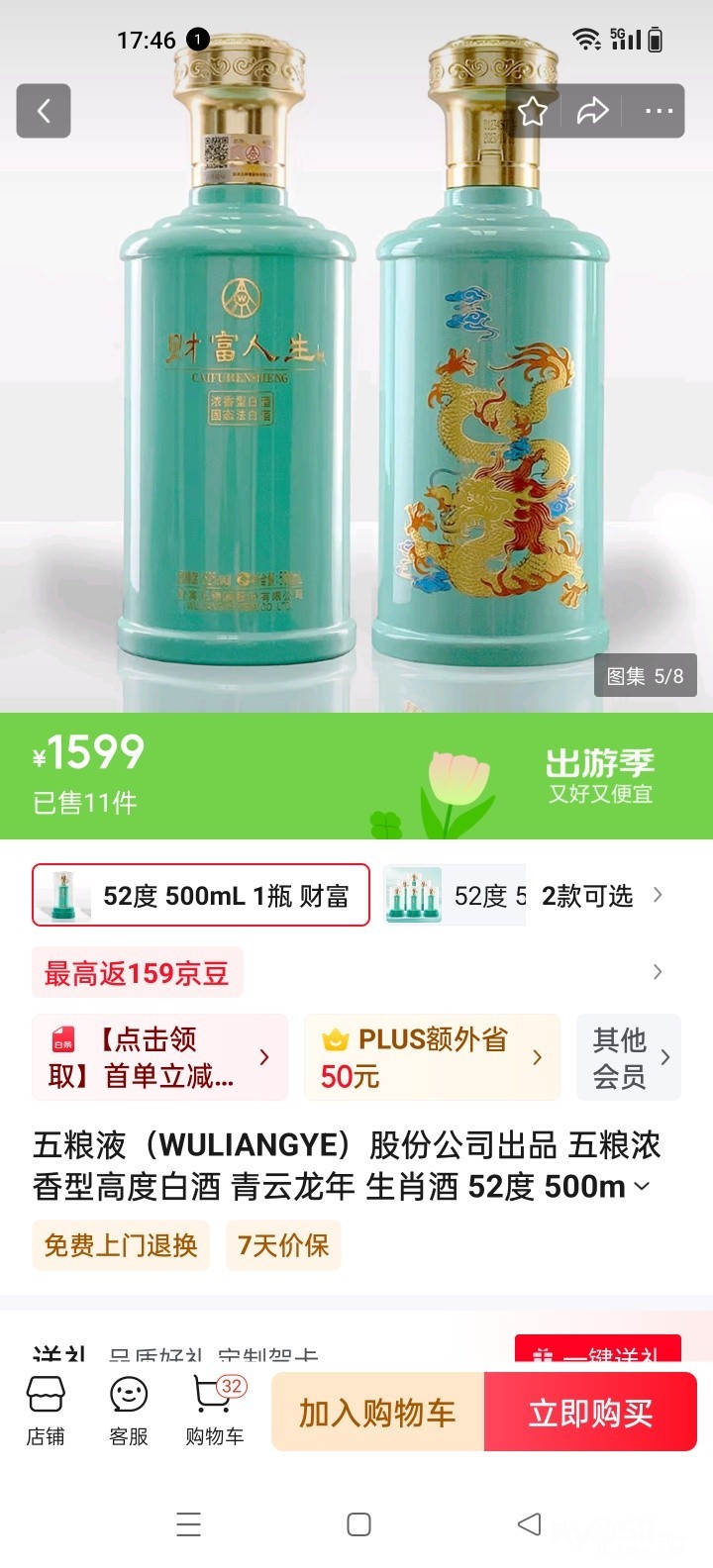View the 7天价保 price protection info
Viewport: 713px width, 1568px height.
pyautogui.click(x=283, y=1245)
